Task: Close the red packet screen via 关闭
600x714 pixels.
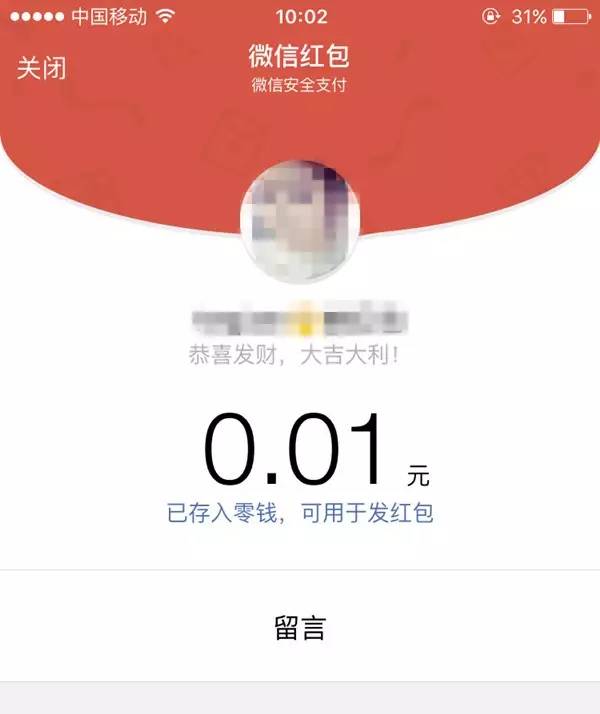Action: click(42, 68)
